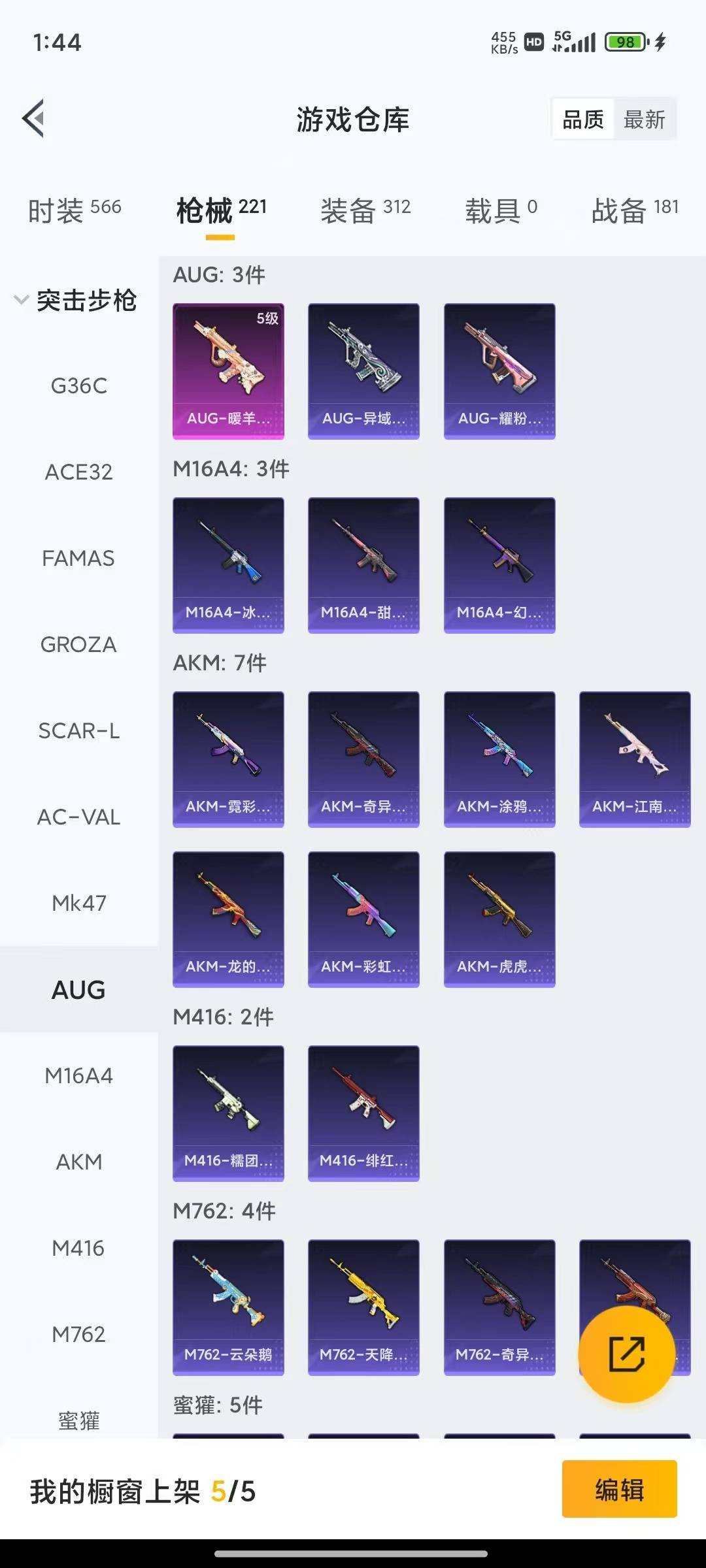Tap the yellow floating share button

click(626, 1354)
